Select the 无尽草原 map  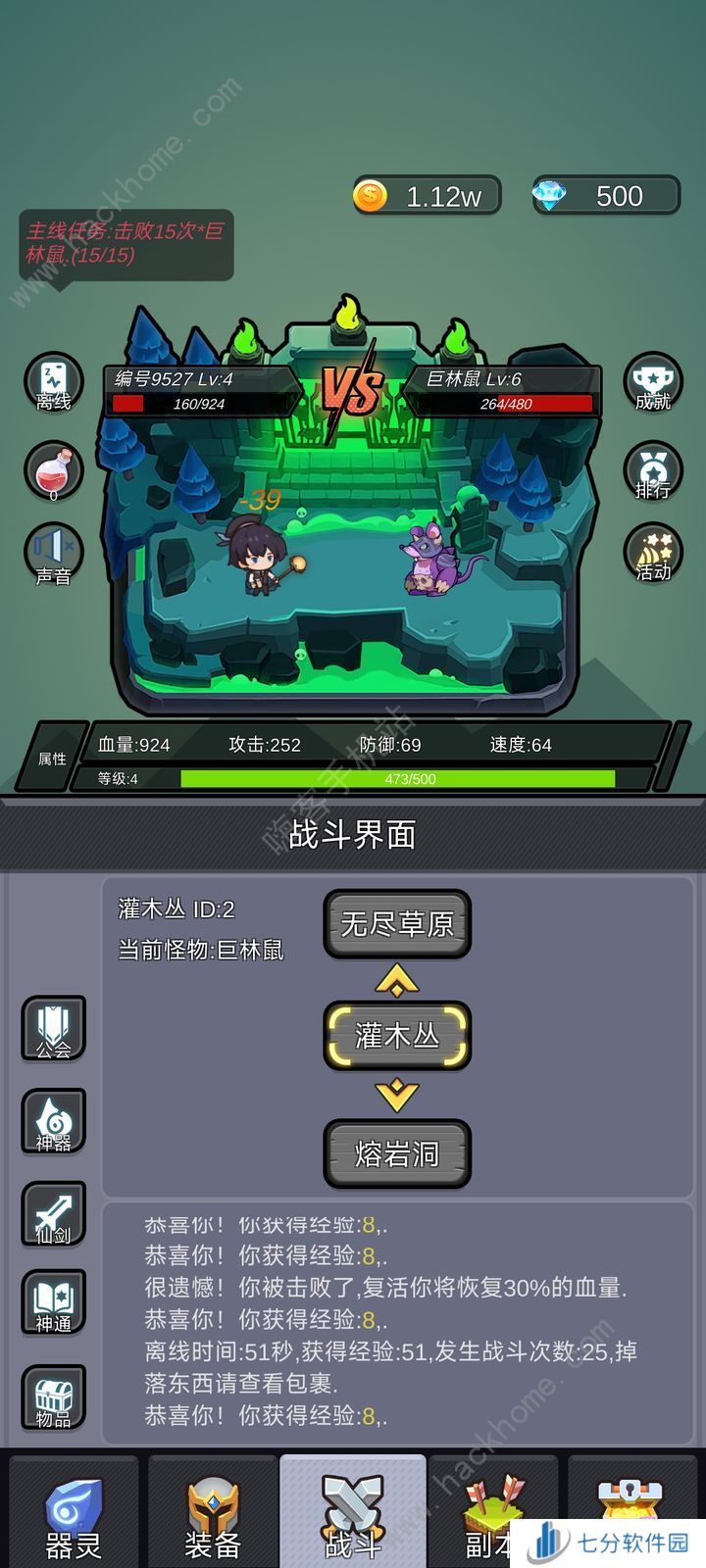point(397,923)
